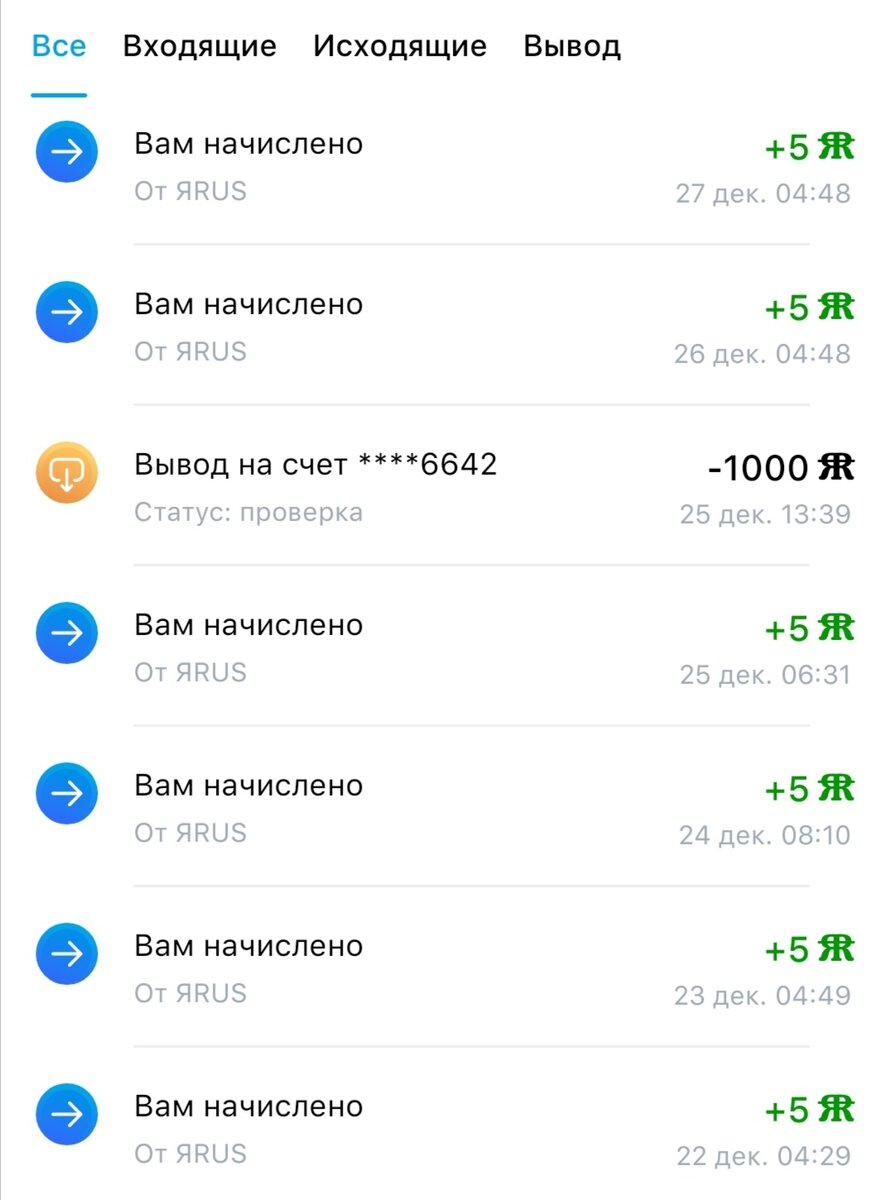Select the Вывод tab
The width and height of the screenshot is (894, 1200).
click(x=571, y=45)
